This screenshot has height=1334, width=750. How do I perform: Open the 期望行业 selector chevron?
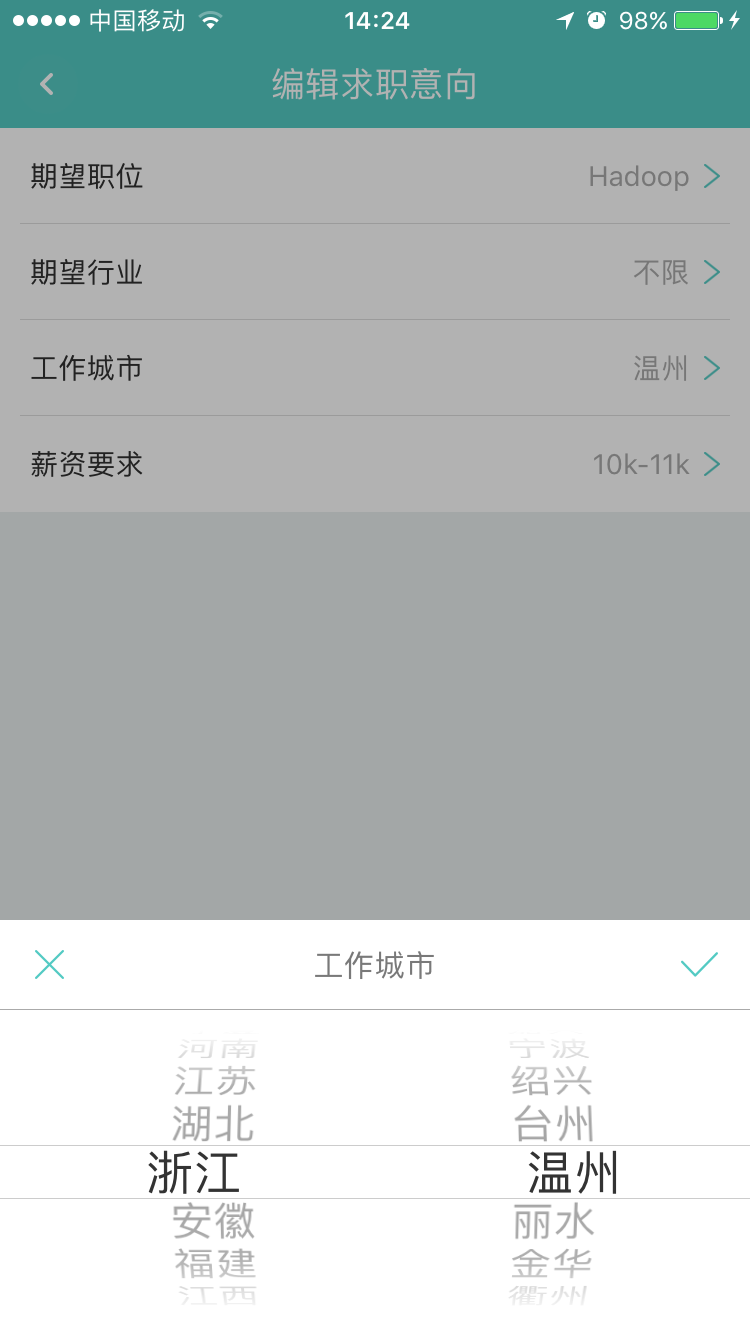712,272
